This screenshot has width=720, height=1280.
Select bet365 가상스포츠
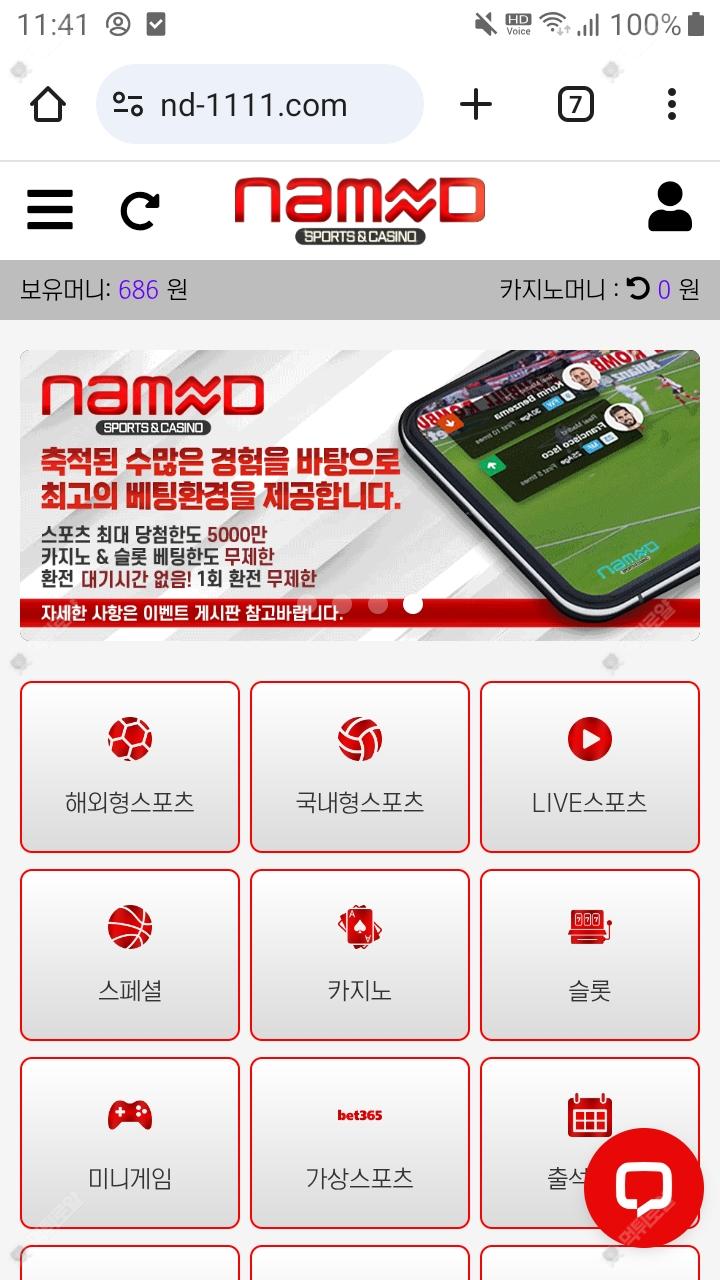click(x=360, y=1142)
